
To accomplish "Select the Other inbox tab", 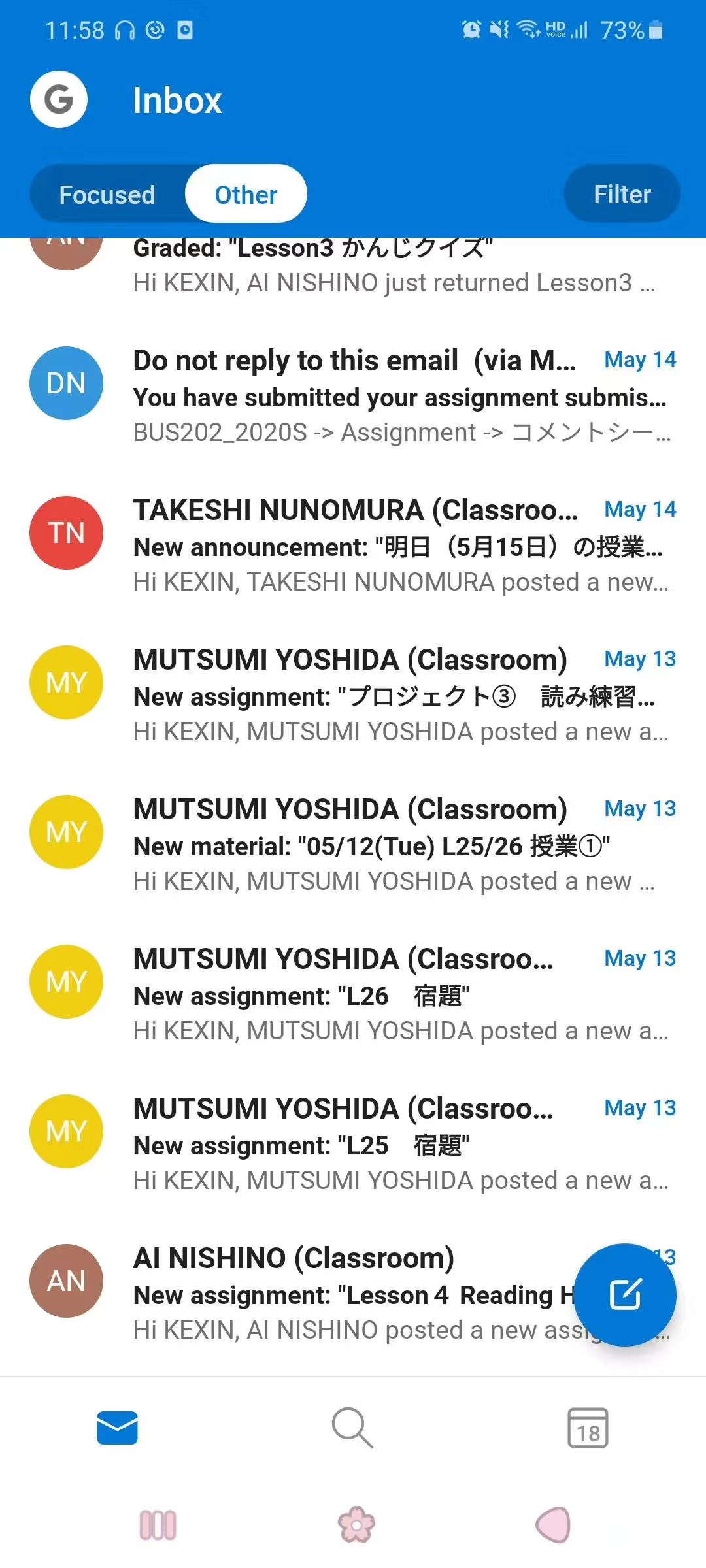I will point(246,194).
